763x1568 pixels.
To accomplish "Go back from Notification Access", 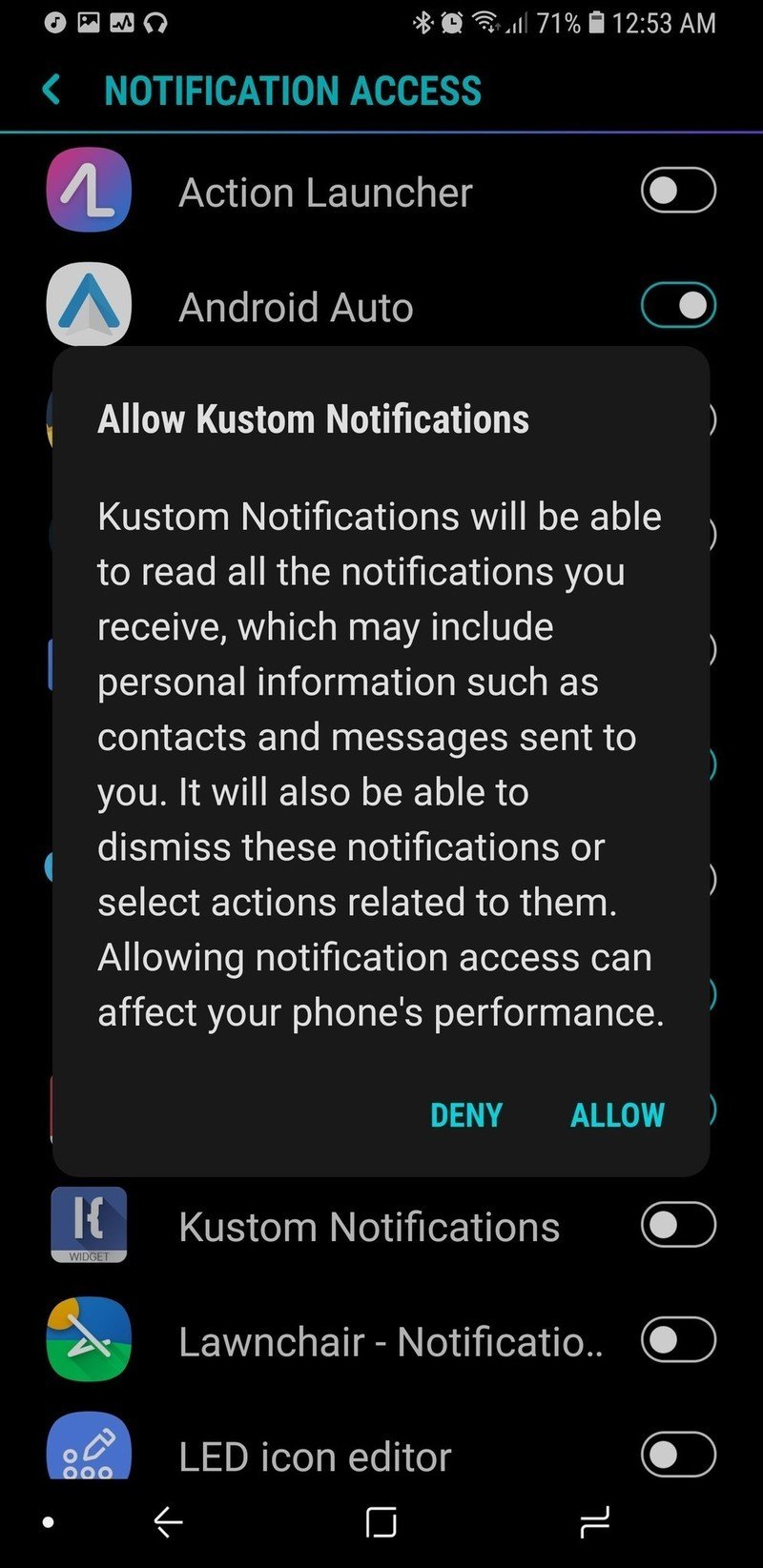I will click(x=52, y=91).
